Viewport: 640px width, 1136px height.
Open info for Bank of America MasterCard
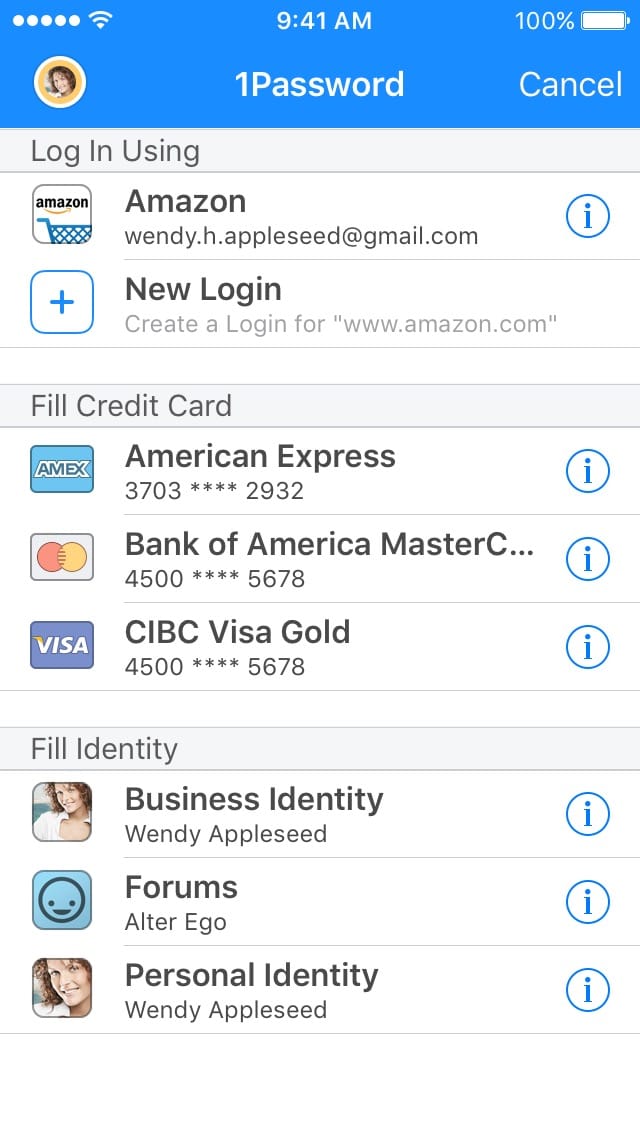click(587, 559)
